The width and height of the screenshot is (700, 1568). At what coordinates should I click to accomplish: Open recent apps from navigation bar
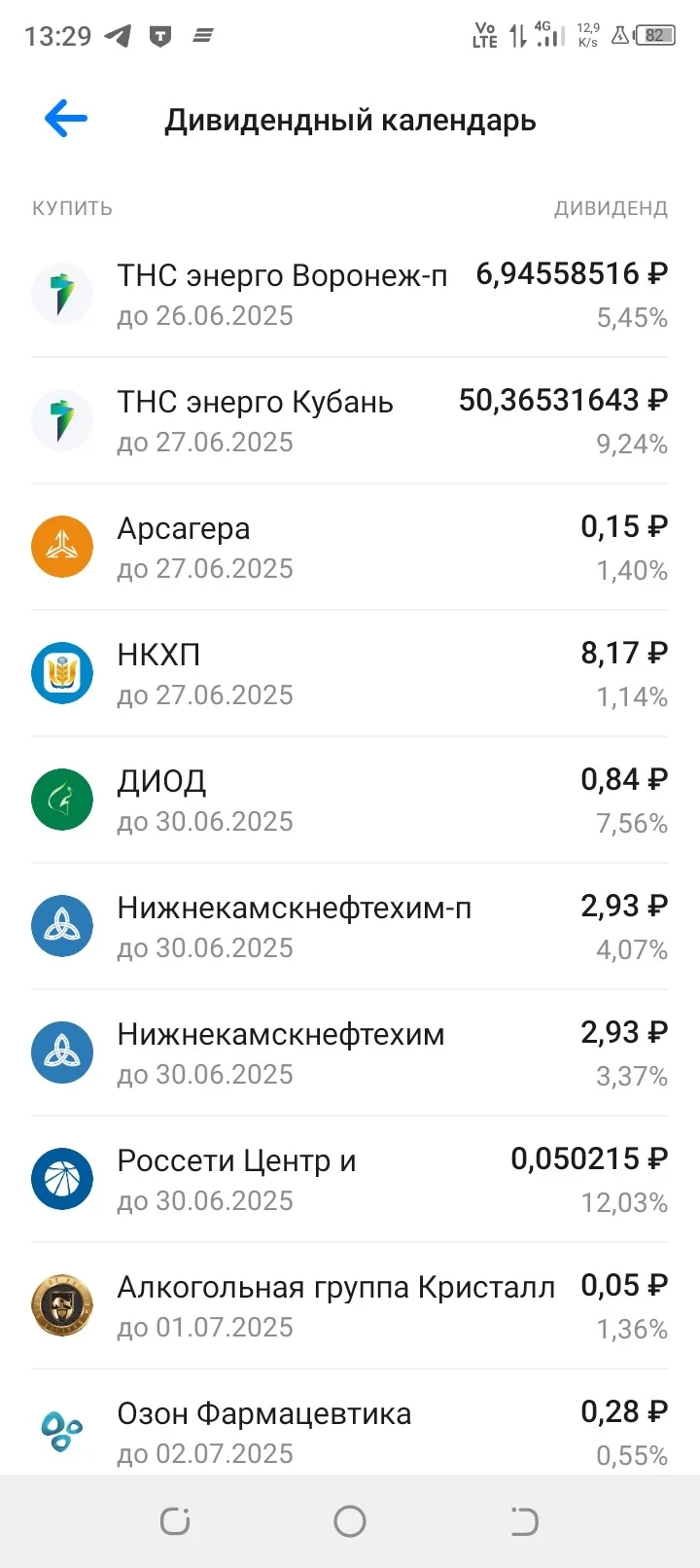click(x=175, y=1521)
